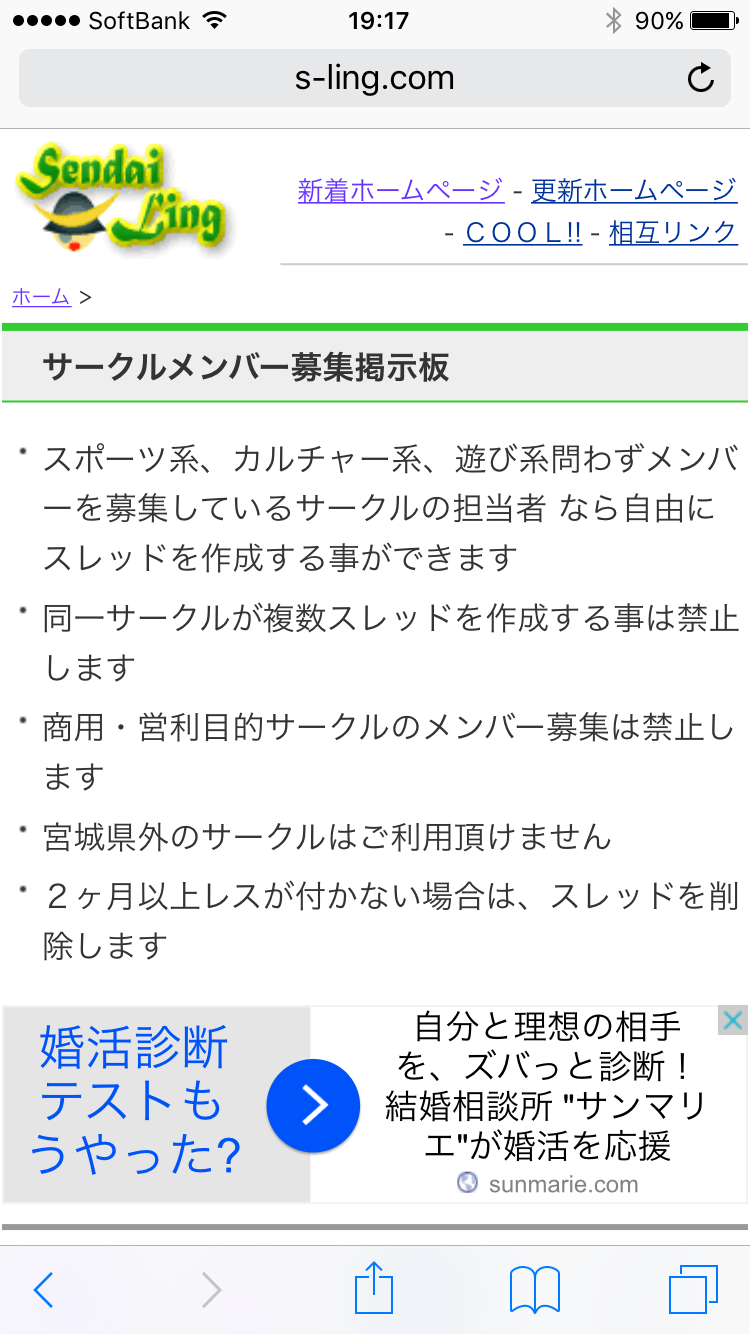Open the sunmarie.com ad arrow button
Screen dimensions: 750x1334
click(313, 1105)
